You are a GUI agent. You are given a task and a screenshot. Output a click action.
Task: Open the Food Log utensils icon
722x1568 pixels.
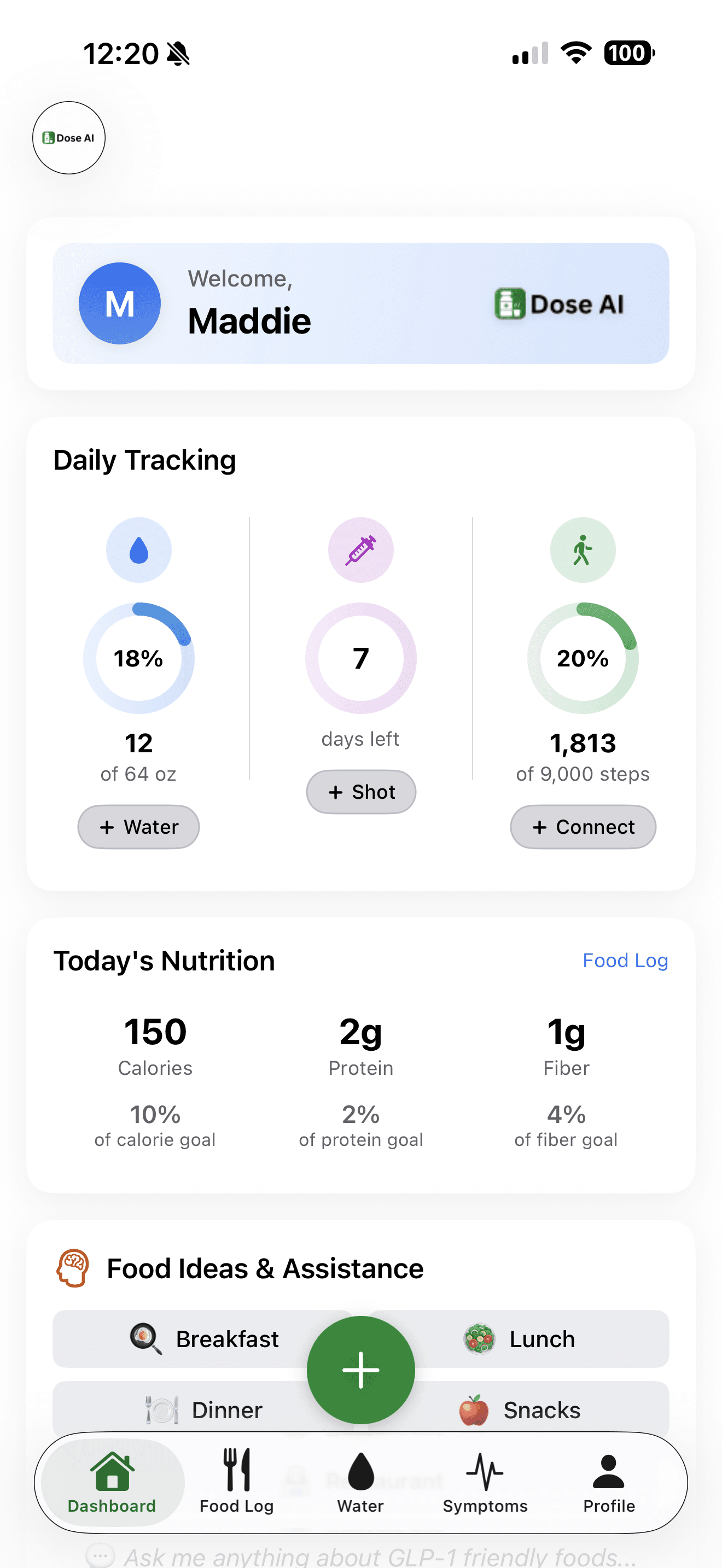pyautogui.click(x=236, y=1468)
